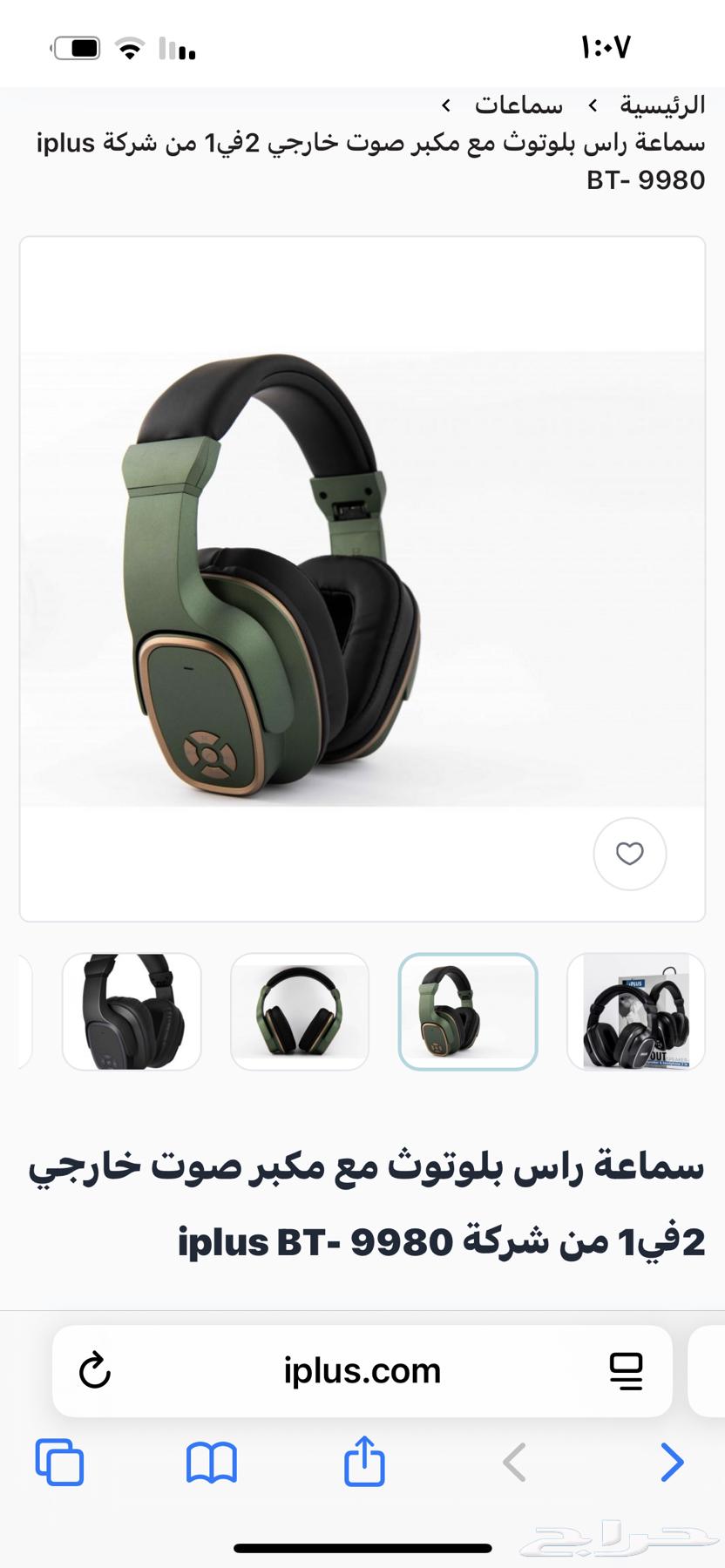Add the headphones to favorites with the heart
The width and height of the screenshot is (725, 1568).
tap(629, 854)
